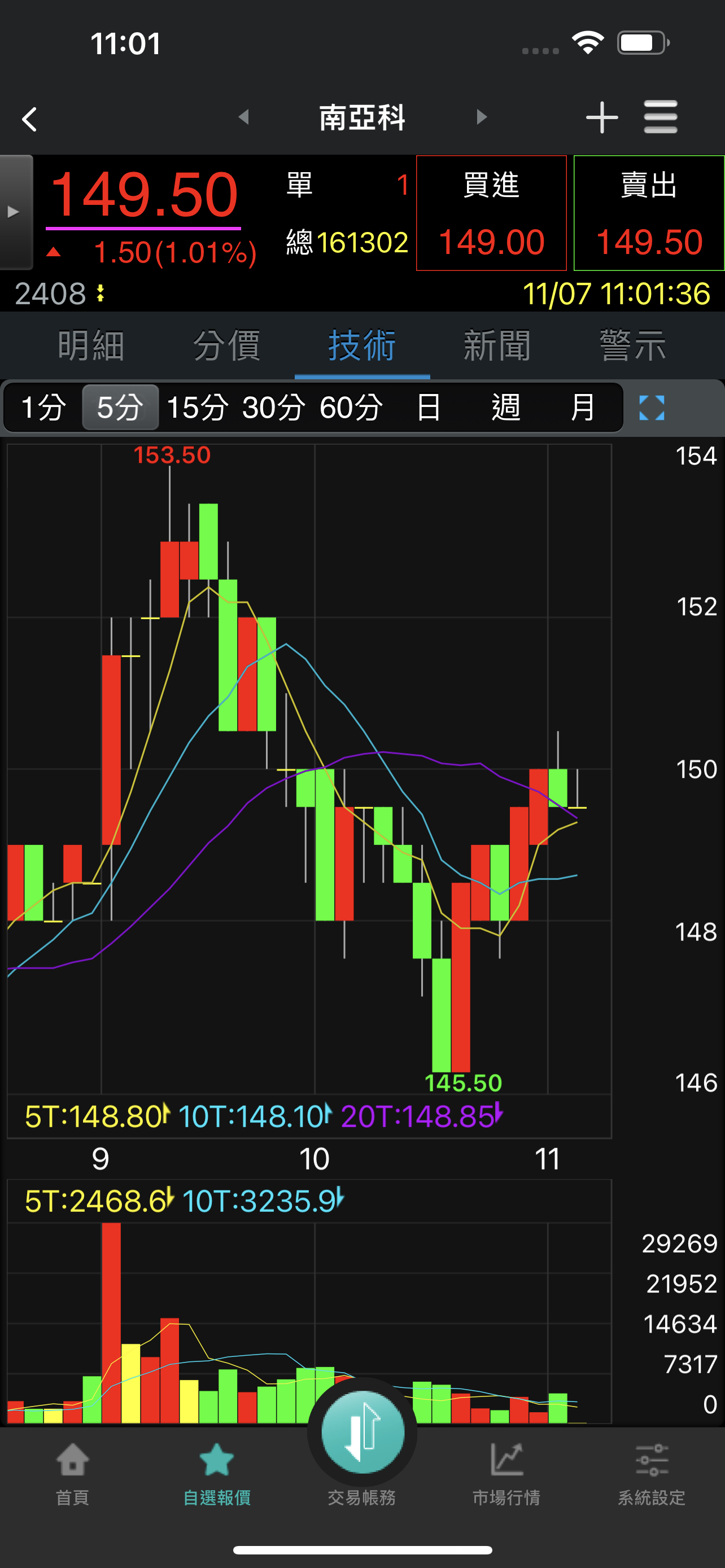Open the hamburger menu
Screen dimensions: 725x1568
[661, 117]
